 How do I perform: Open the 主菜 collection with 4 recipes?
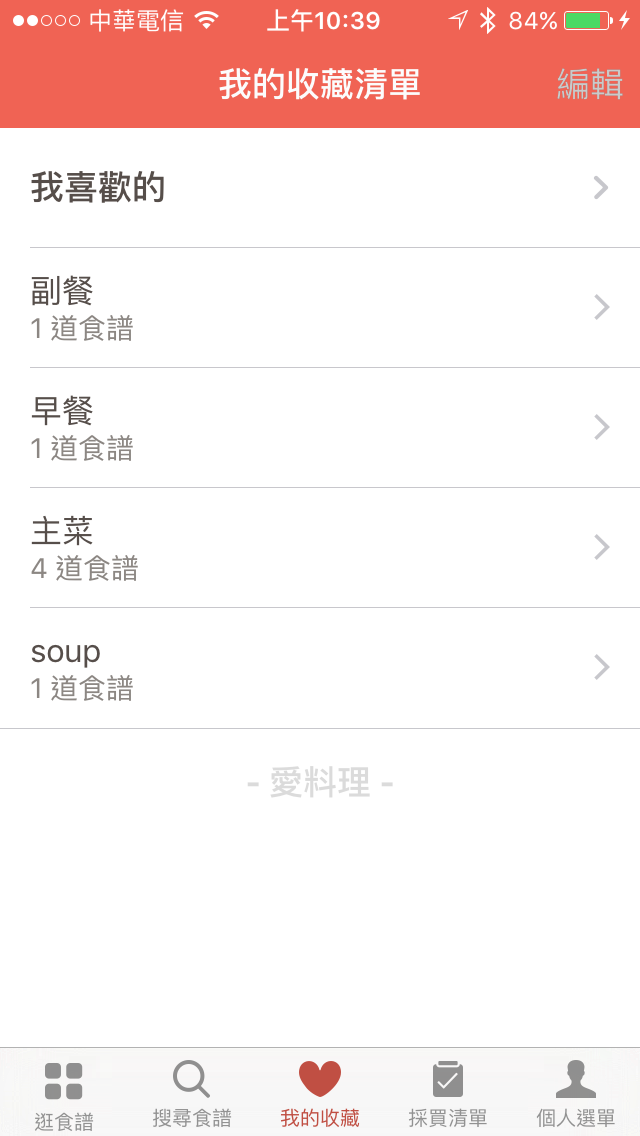click(320, 548)
